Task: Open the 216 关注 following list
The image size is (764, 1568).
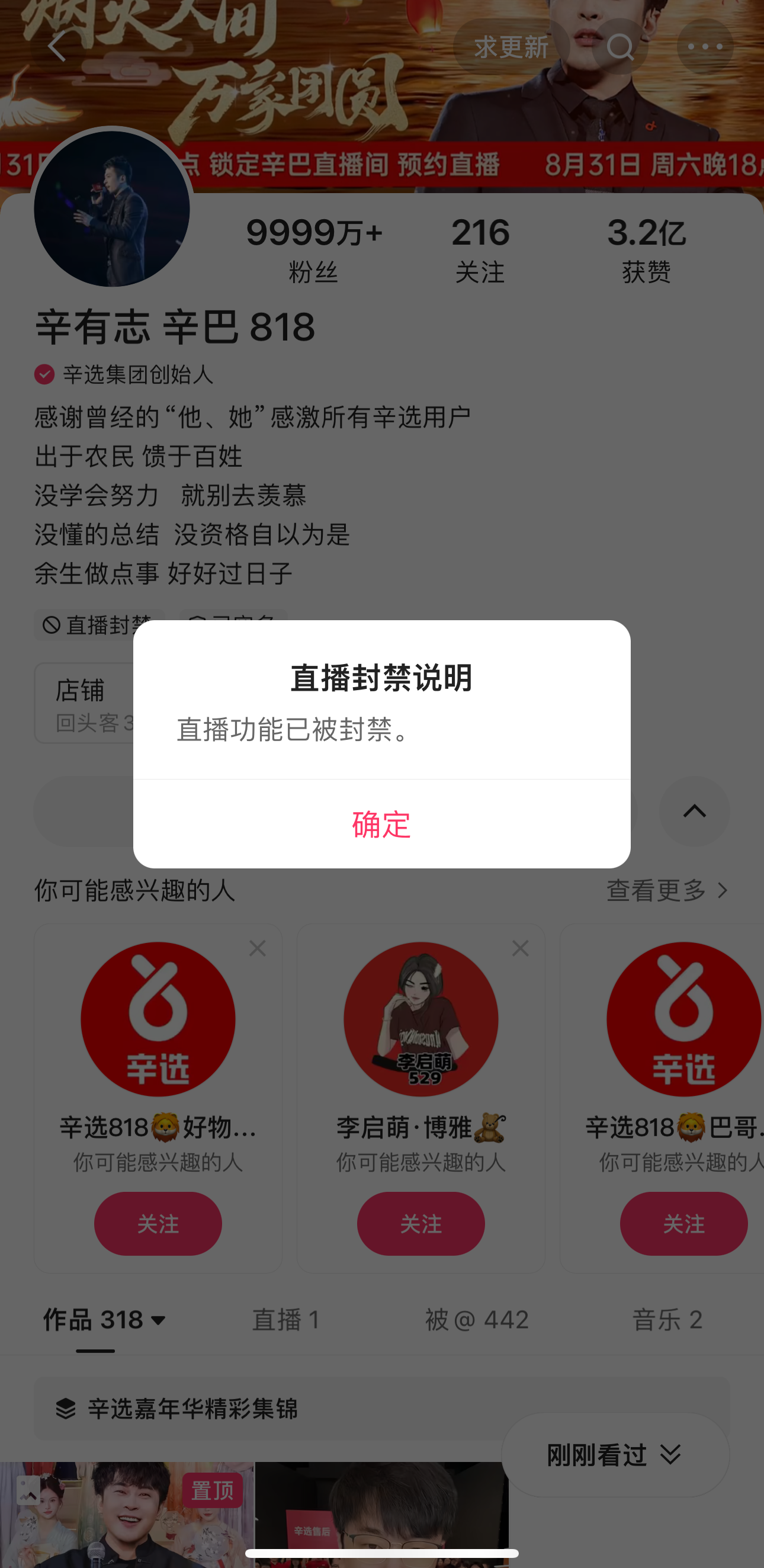Action: [480, 249]
